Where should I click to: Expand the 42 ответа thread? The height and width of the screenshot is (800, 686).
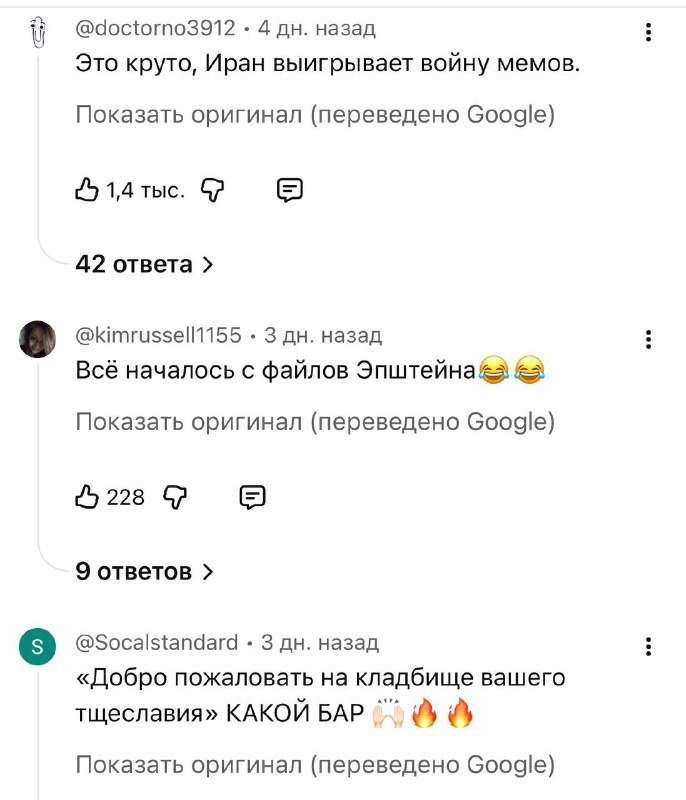144,264
